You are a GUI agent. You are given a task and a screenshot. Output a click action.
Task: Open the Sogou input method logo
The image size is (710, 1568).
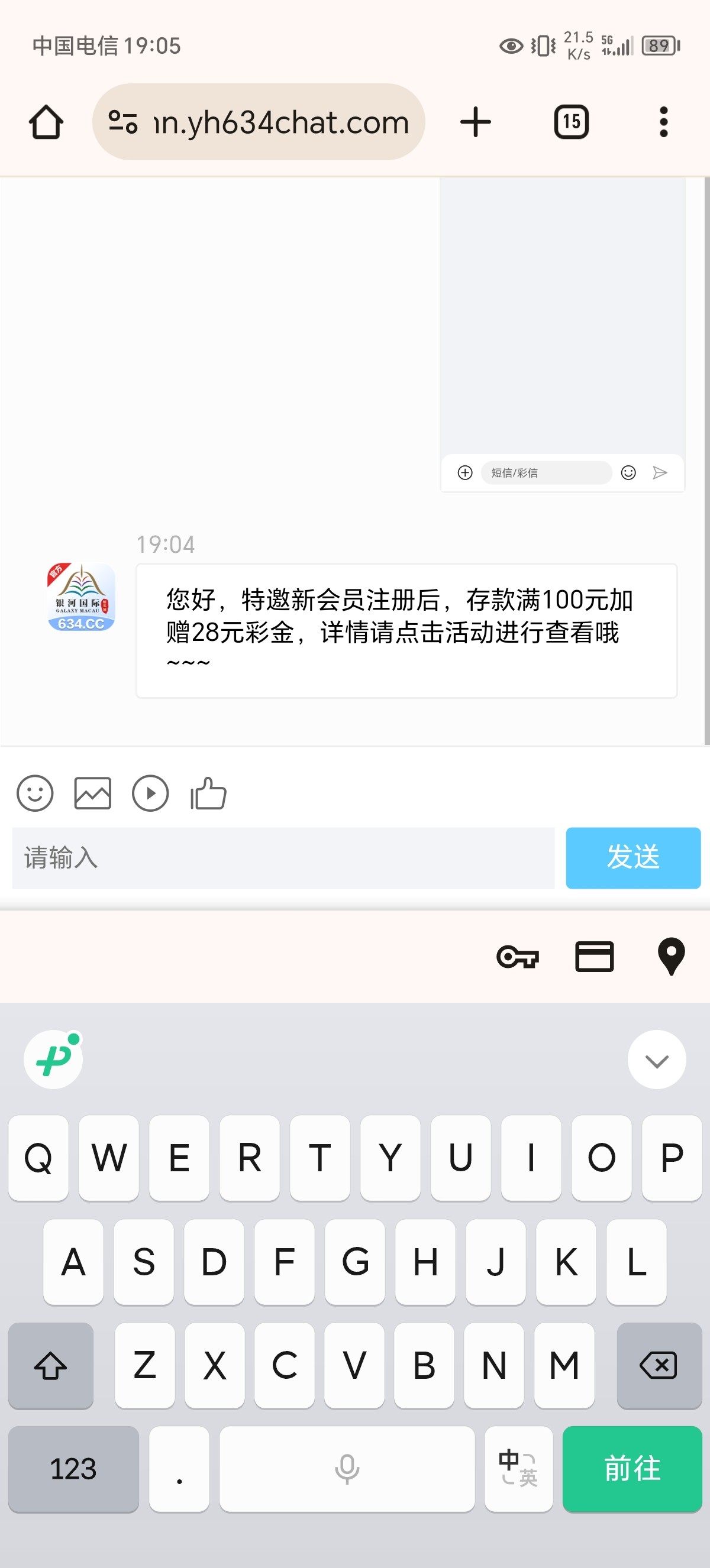pyautogui.click(x=53, y=1059)
